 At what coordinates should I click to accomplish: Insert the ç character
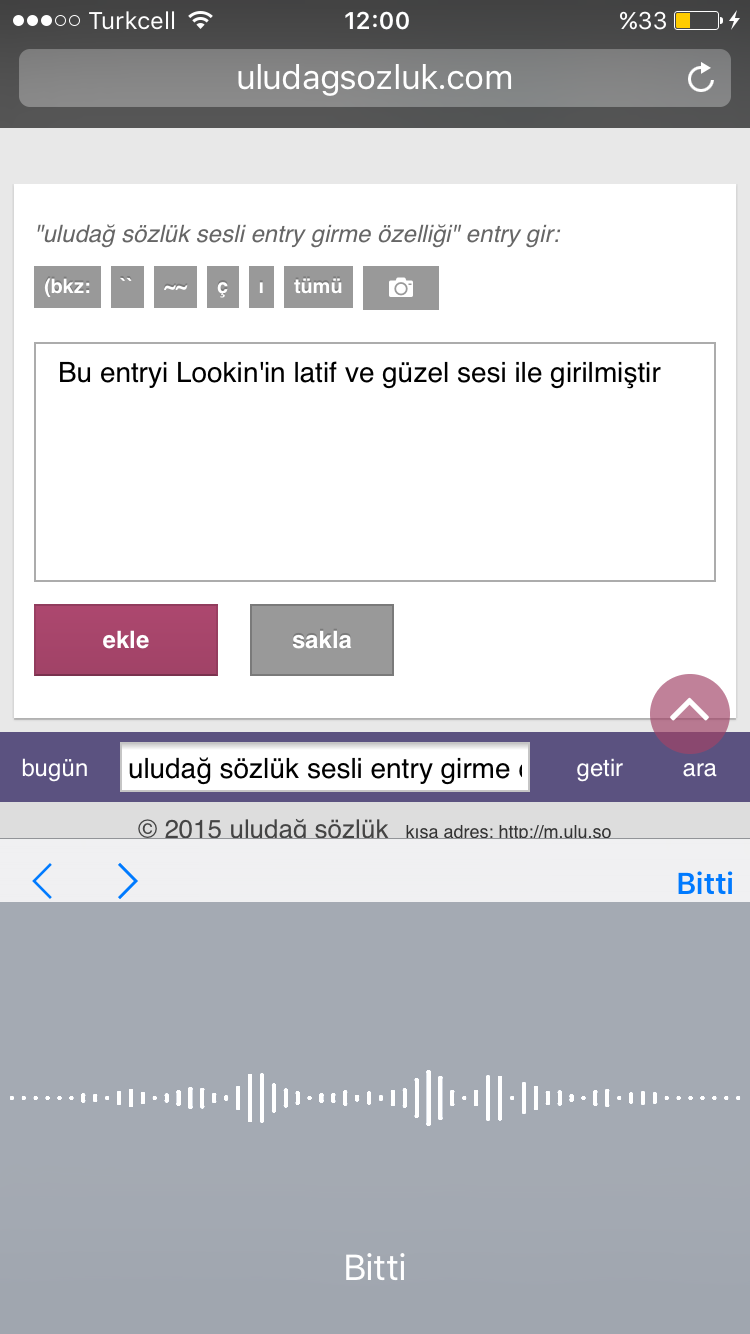click(x=223, y=287)
